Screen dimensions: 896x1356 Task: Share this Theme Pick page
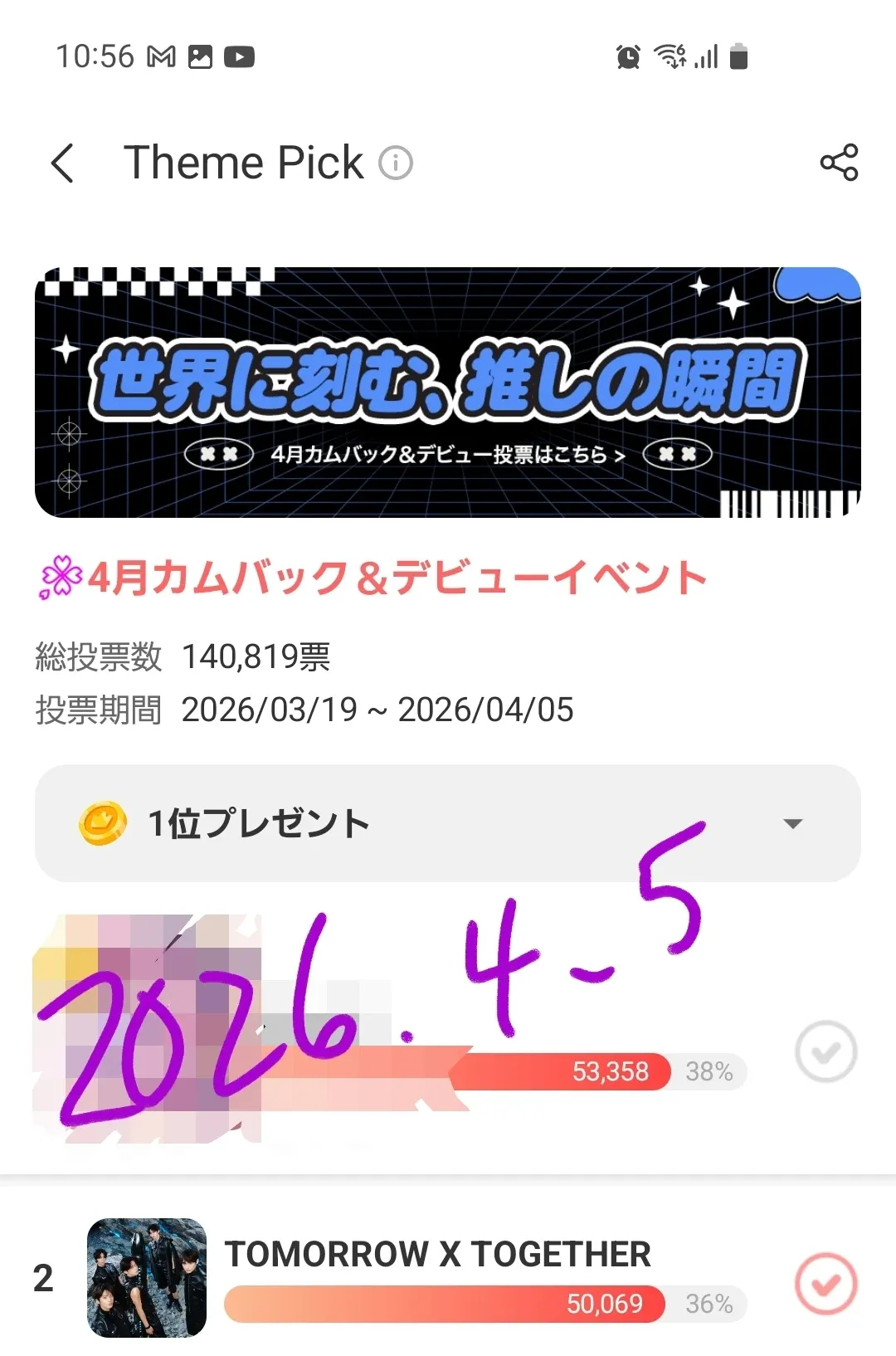click(839, 163)
